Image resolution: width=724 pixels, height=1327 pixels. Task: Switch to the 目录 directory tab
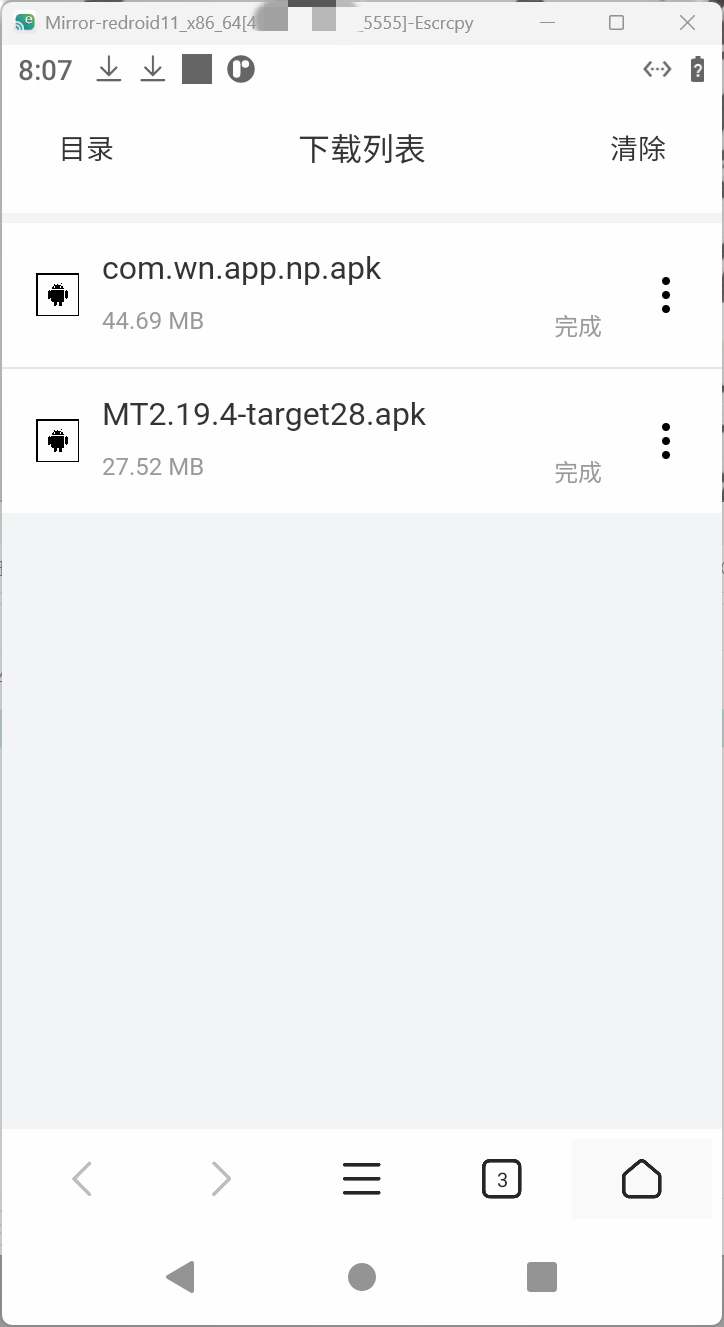86,148
